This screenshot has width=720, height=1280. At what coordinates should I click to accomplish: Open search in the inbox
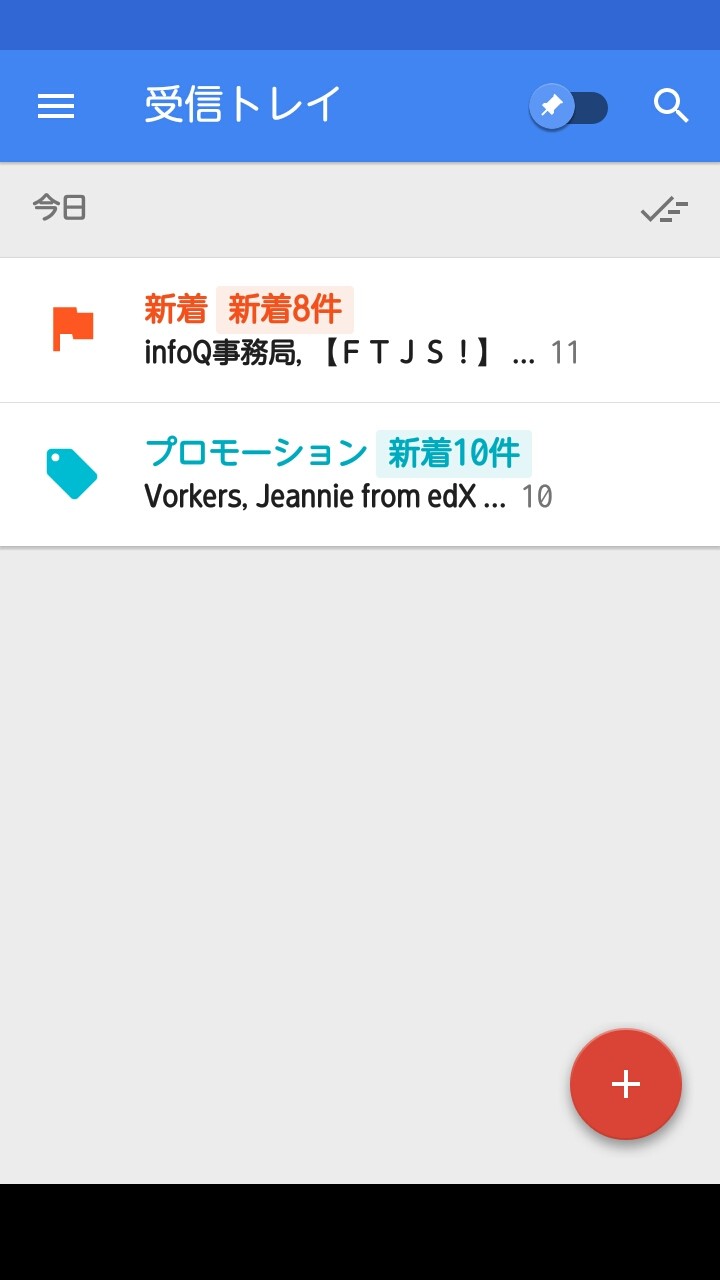coord(671,106)
